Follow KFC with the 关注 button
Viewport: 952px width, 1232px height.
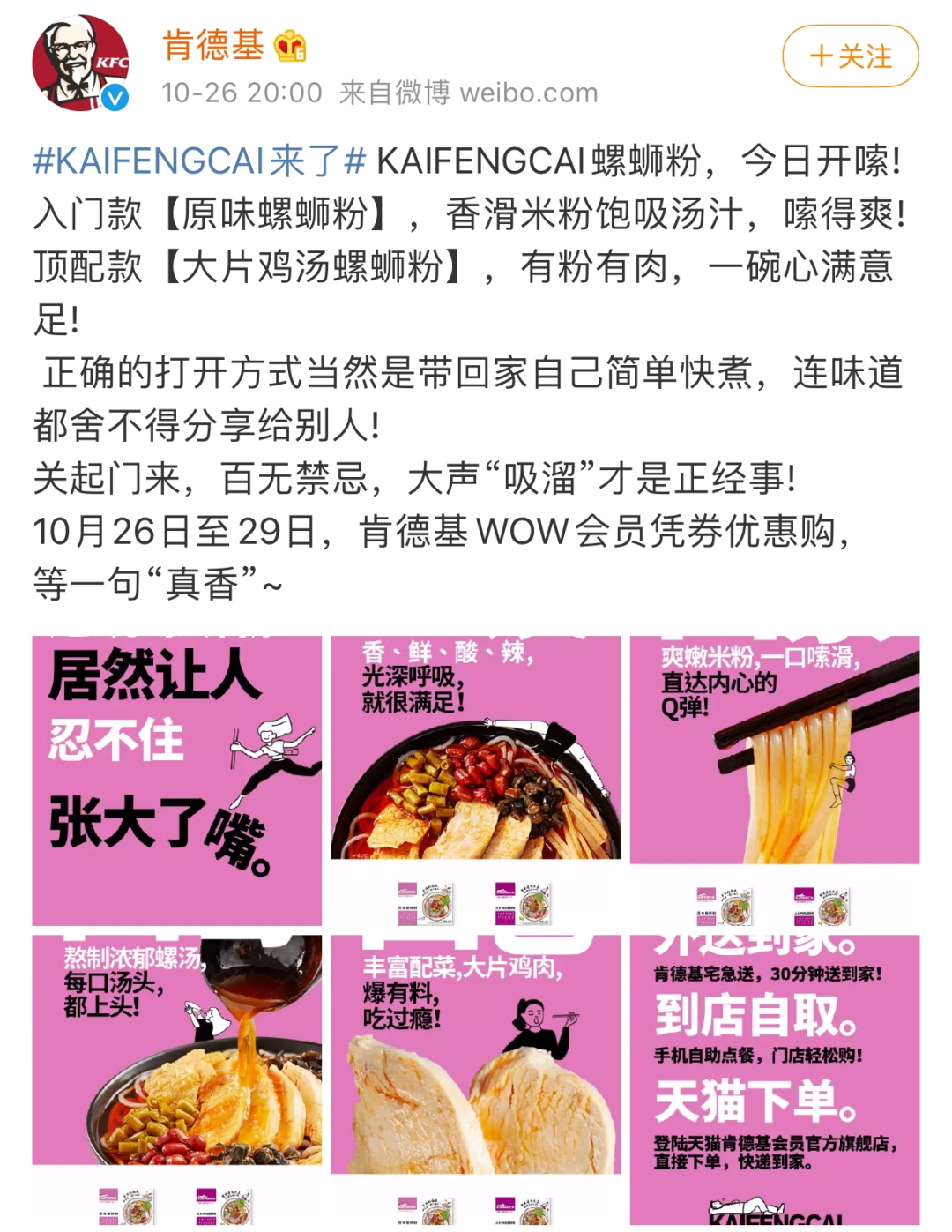(x=850, y=56)
